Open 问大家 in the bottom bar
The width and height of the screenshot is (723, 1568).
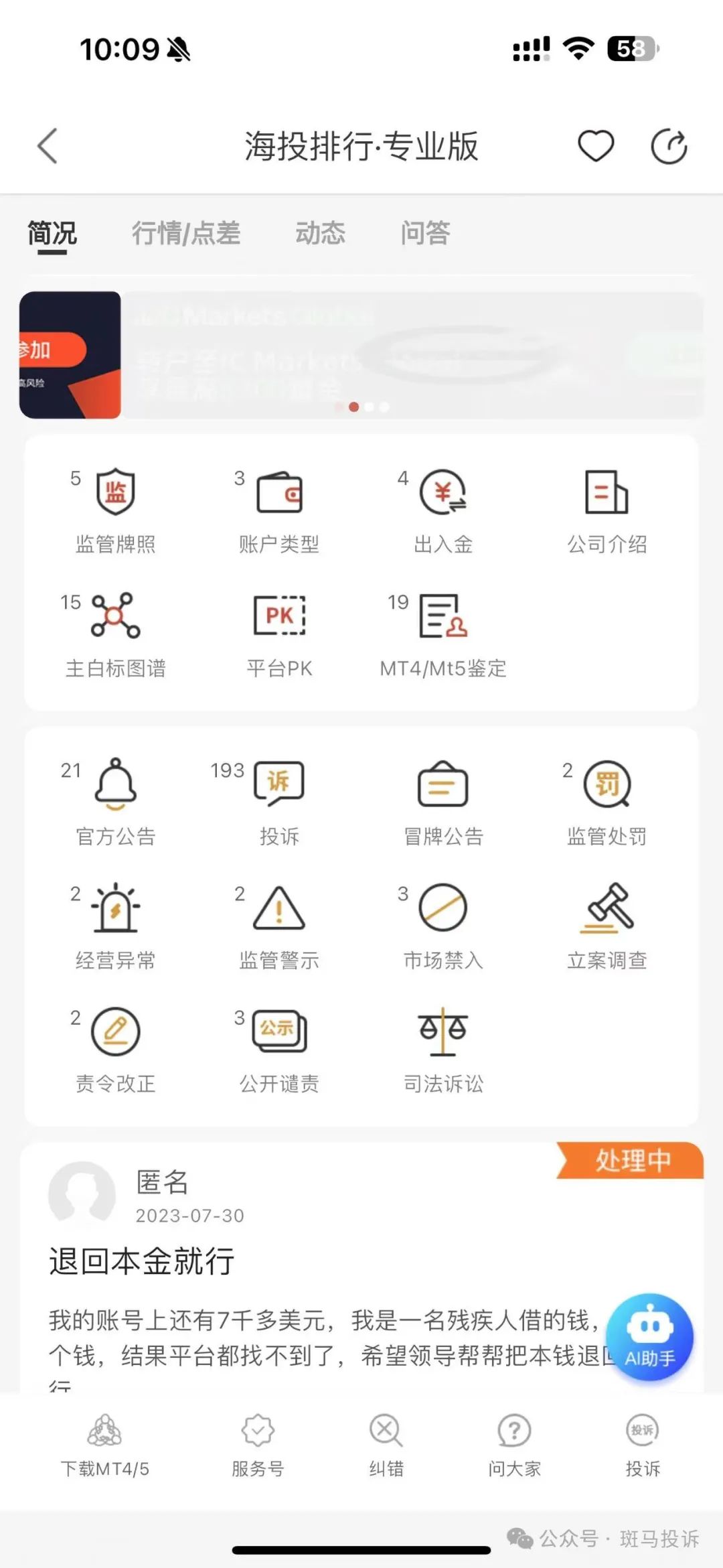[514, 1446]
